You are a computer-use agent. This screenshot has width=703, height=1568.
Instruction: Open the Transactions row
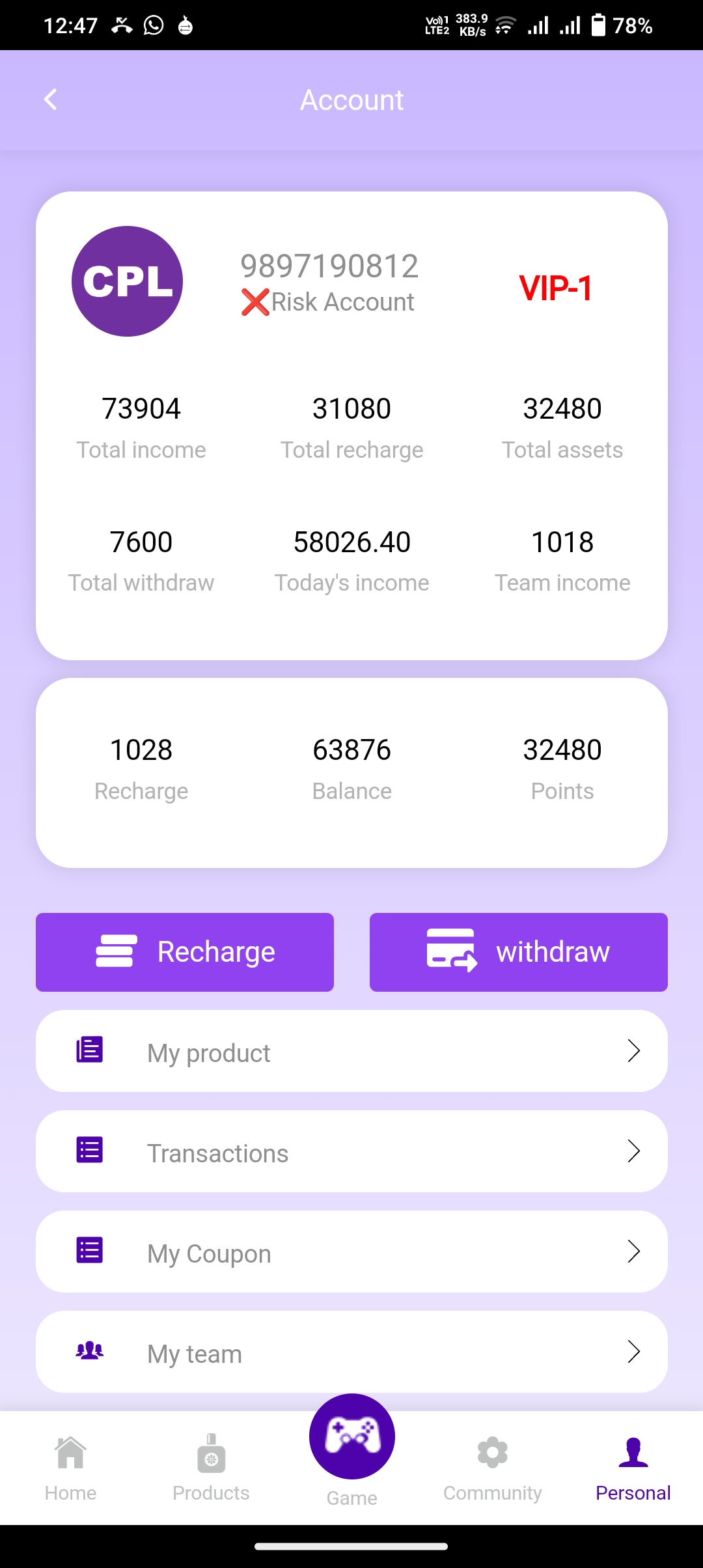point(351,1151)
